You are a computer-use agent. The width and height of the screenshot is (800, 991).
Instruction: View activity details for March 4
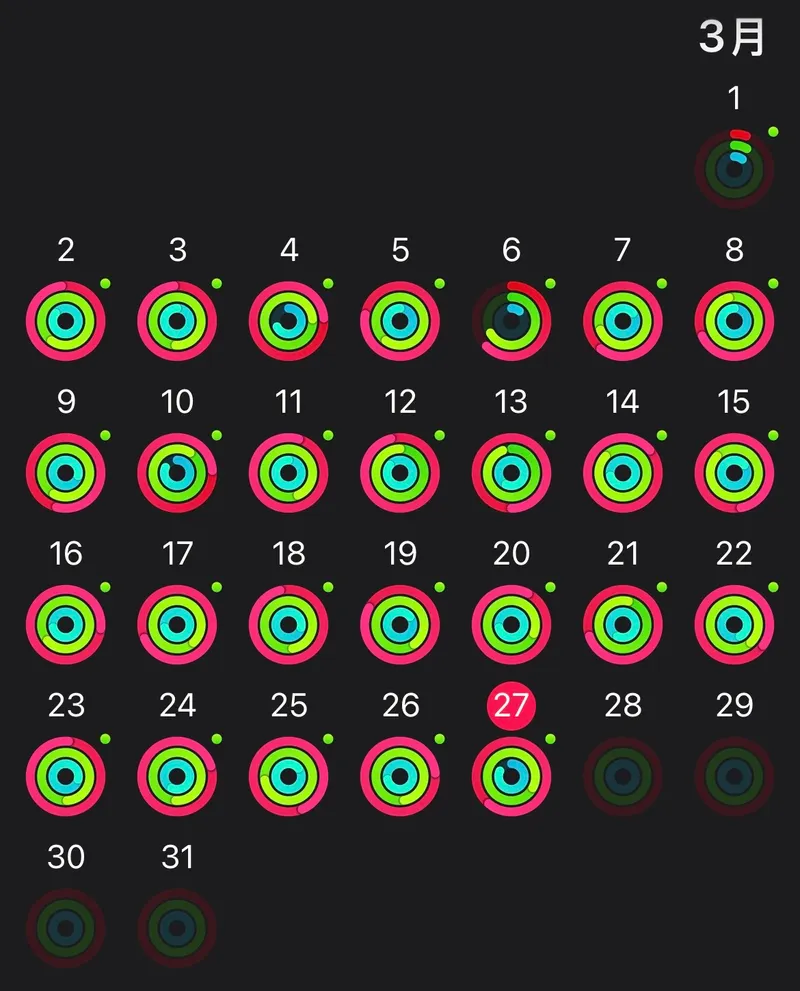pyautogui.click(x=289, y=321)
